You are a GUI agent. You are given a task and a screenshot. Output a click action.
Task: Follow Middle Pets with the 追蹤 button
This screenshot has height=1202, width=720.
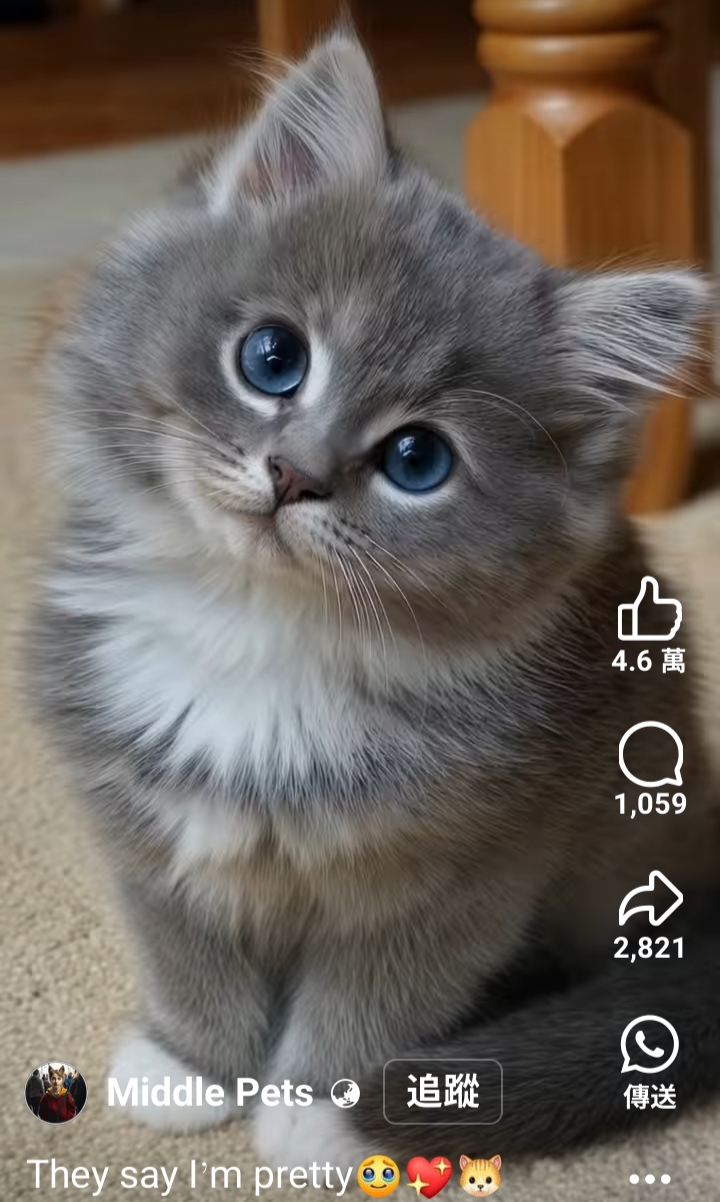[x=443, y=1092]
